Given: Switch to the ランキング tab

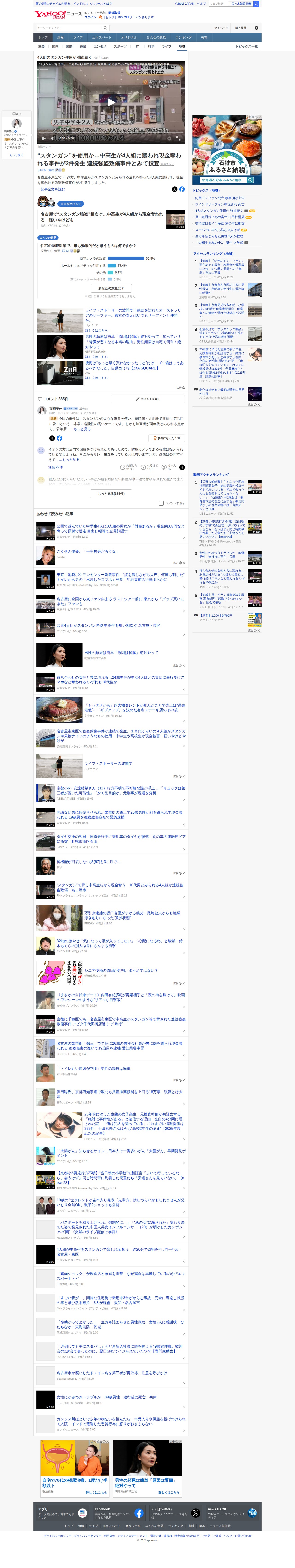Looking at the screenshot, I should pyautogui.click(x=183, y=37).
